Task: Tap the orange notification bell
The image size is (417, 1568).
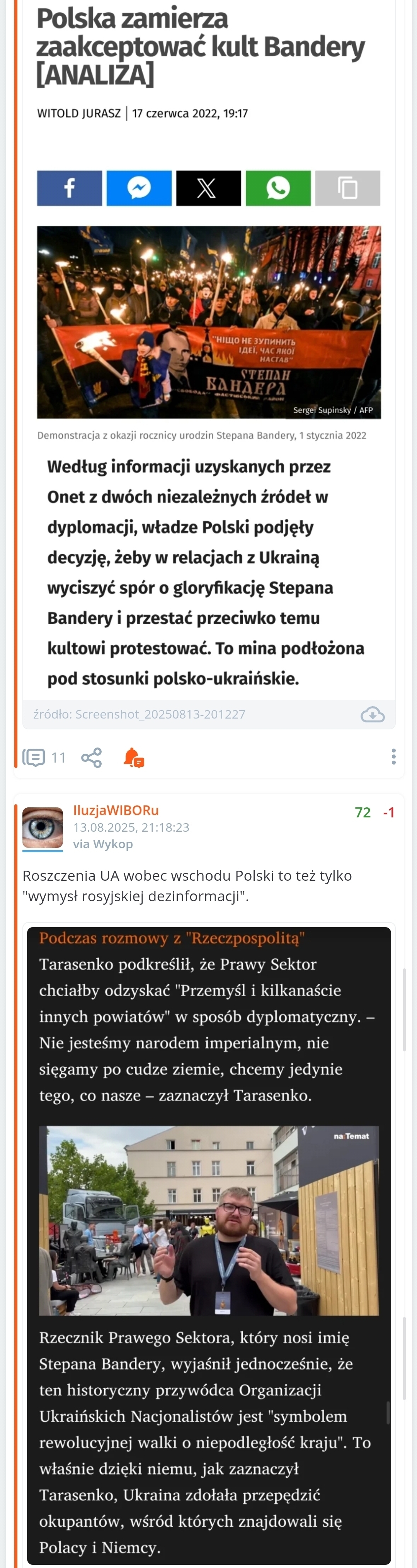Action: coord(133,757)
